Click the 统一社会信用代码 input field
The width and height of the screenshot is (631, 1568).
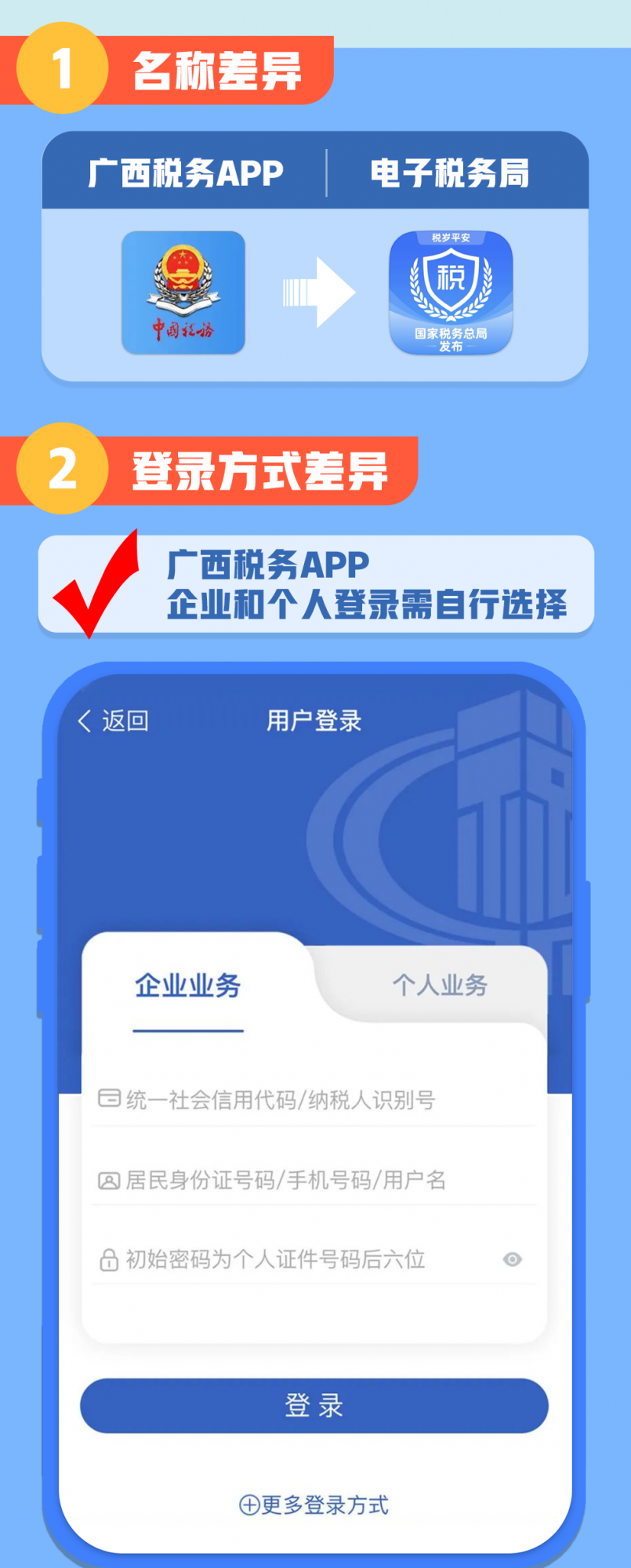313,1098
